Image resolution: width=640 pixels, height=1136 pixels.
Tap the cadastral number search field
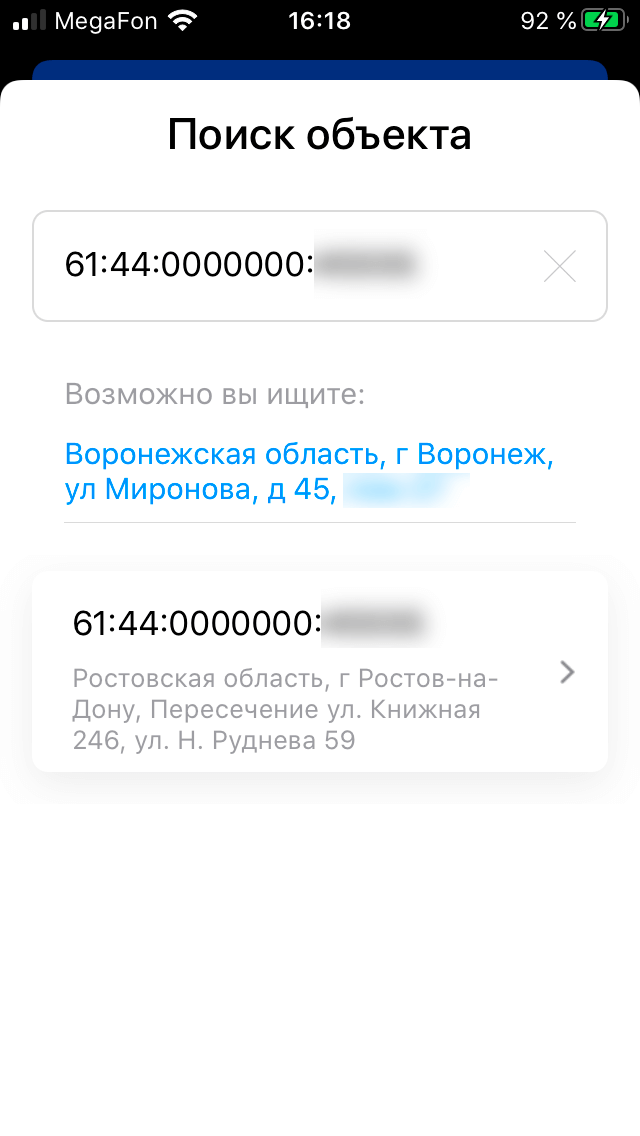280,266
